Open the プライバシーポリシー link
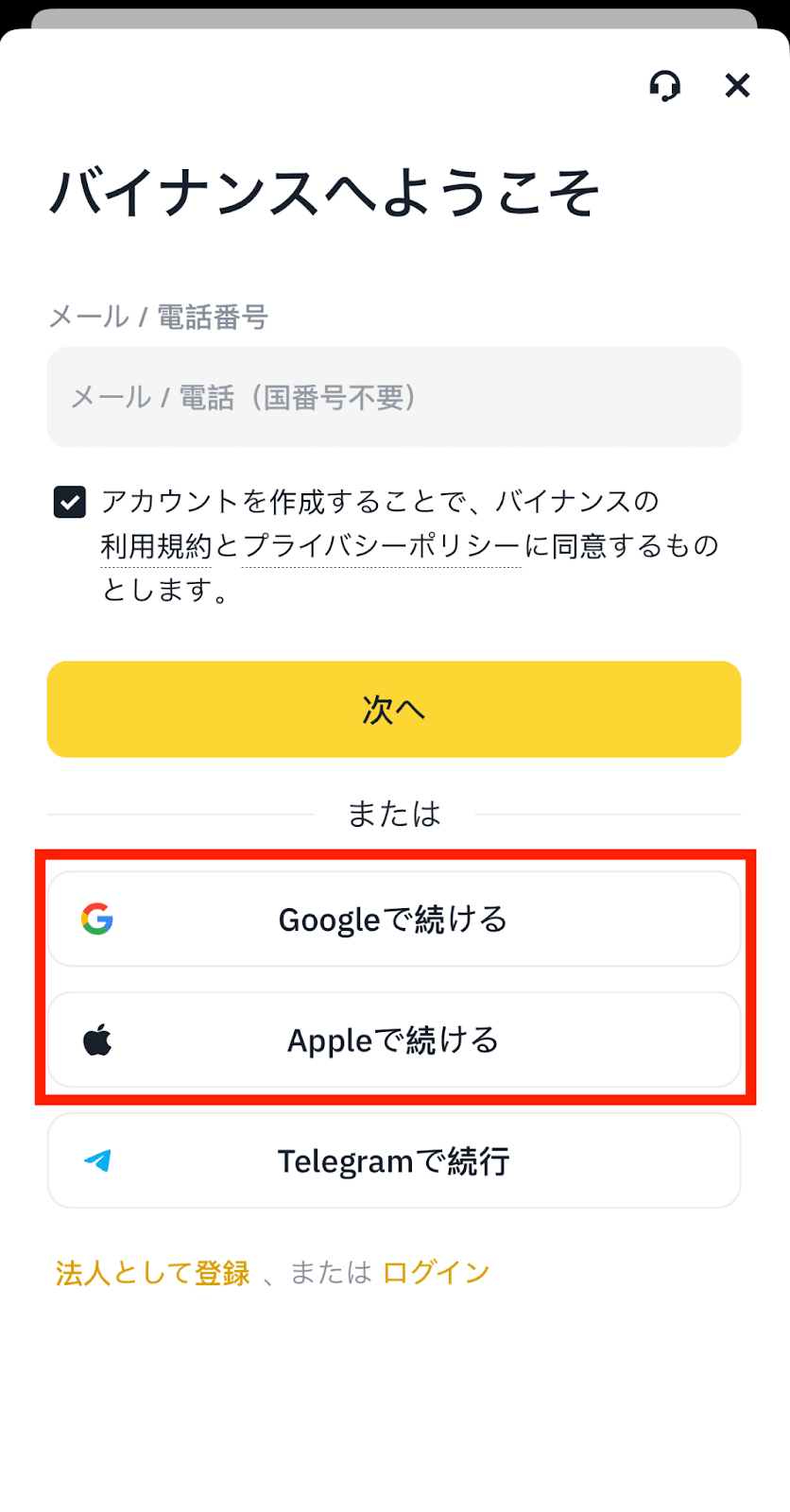Image resolution: width=790 pixels, height=1512 pixels. (382, 546)
